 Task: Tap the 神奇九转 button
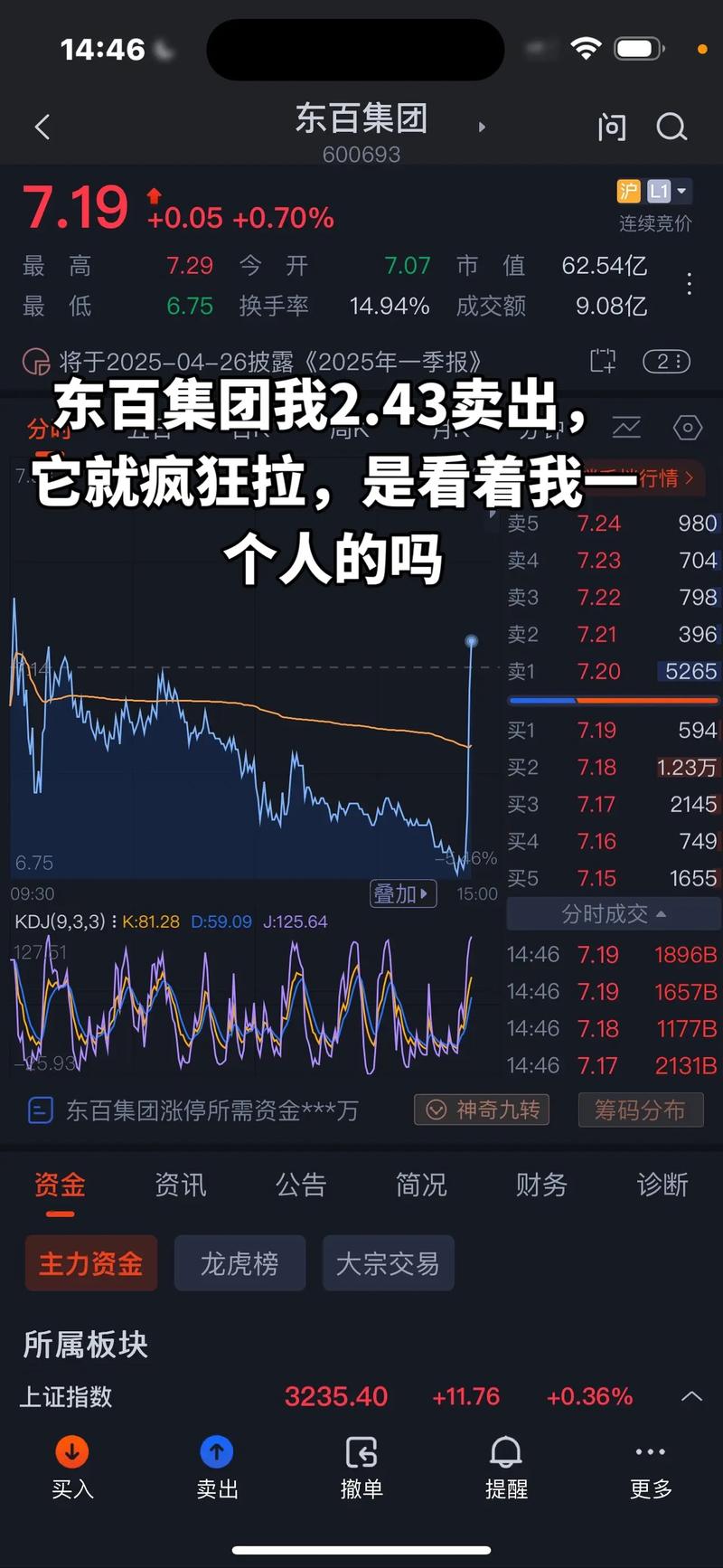coord(482,1110)
